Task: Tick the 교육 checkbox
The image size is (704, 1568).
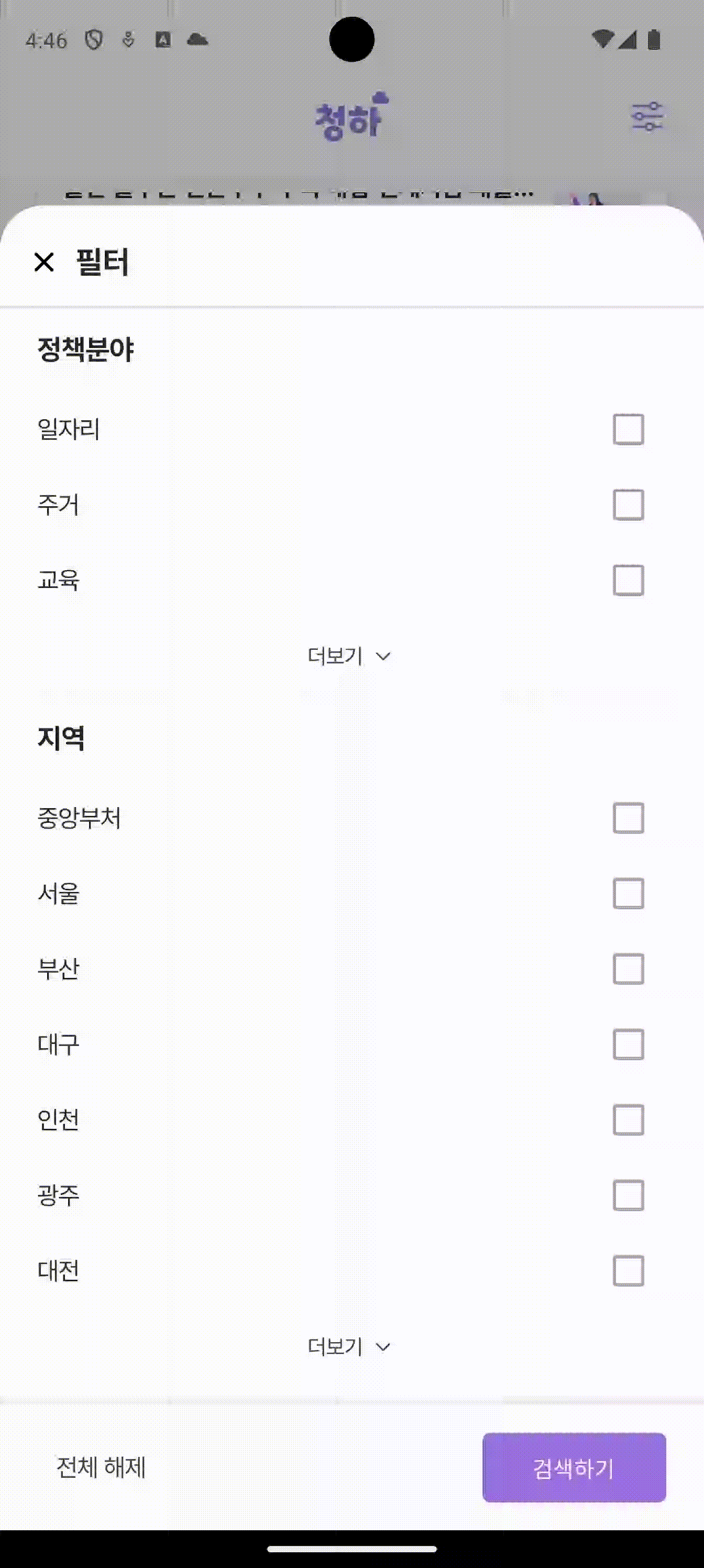Action: [628, 580]
